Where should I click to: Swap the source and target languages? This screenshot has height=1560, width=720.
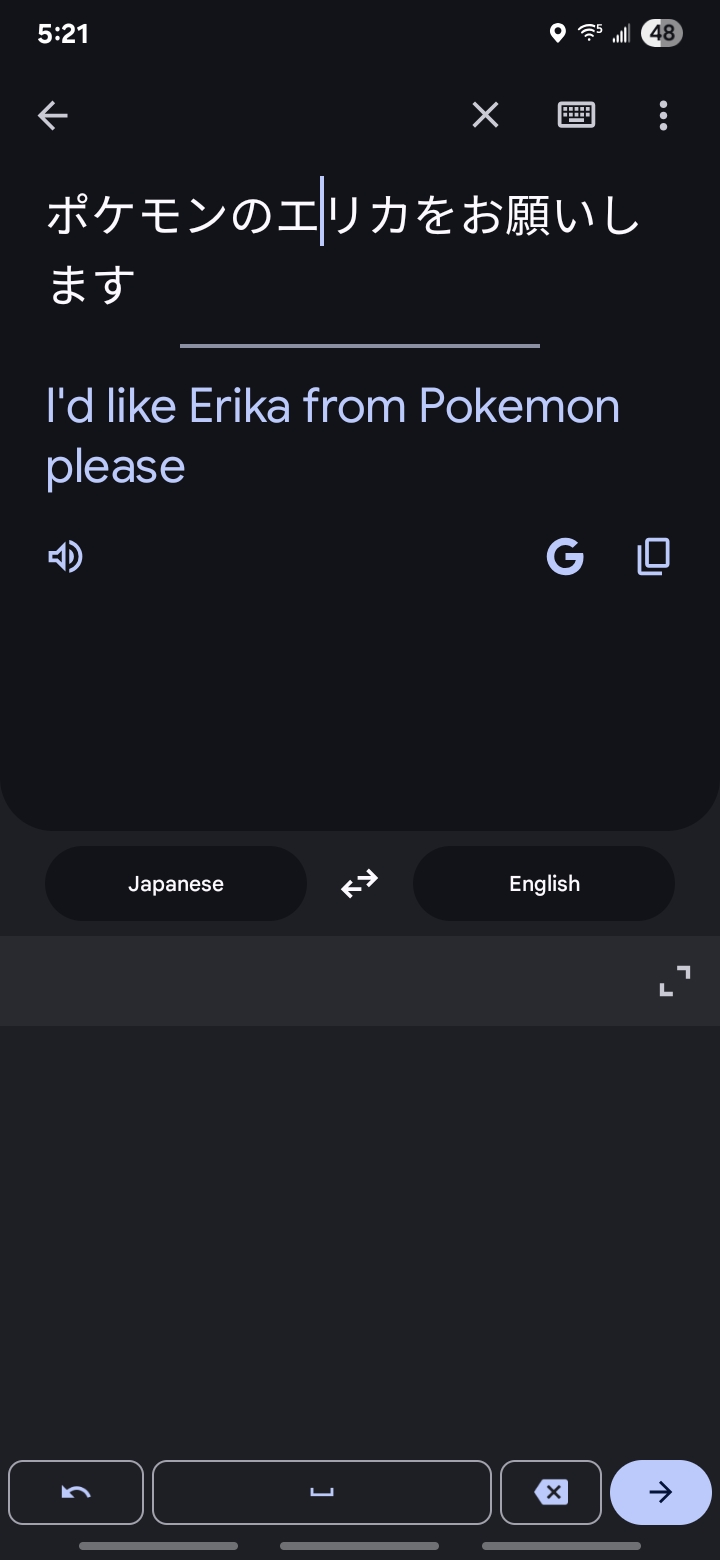click(x=360, y=884)
